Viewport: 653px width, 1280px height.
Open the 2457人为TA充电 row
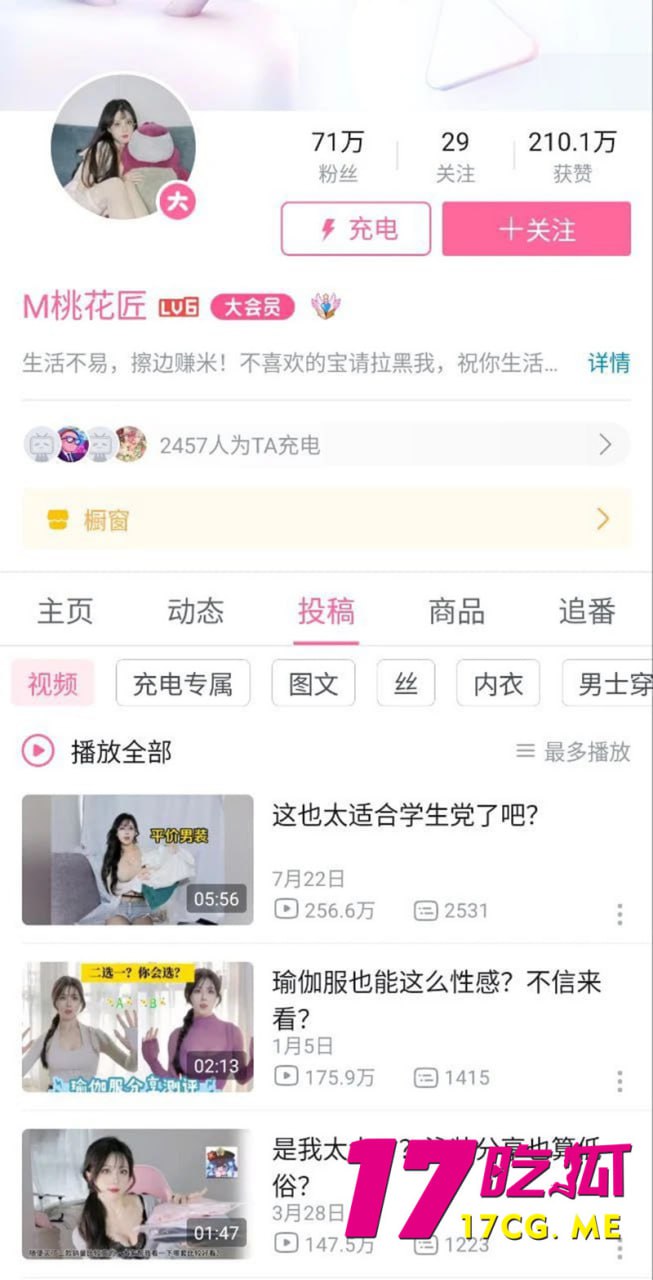[x=326, y=445]
